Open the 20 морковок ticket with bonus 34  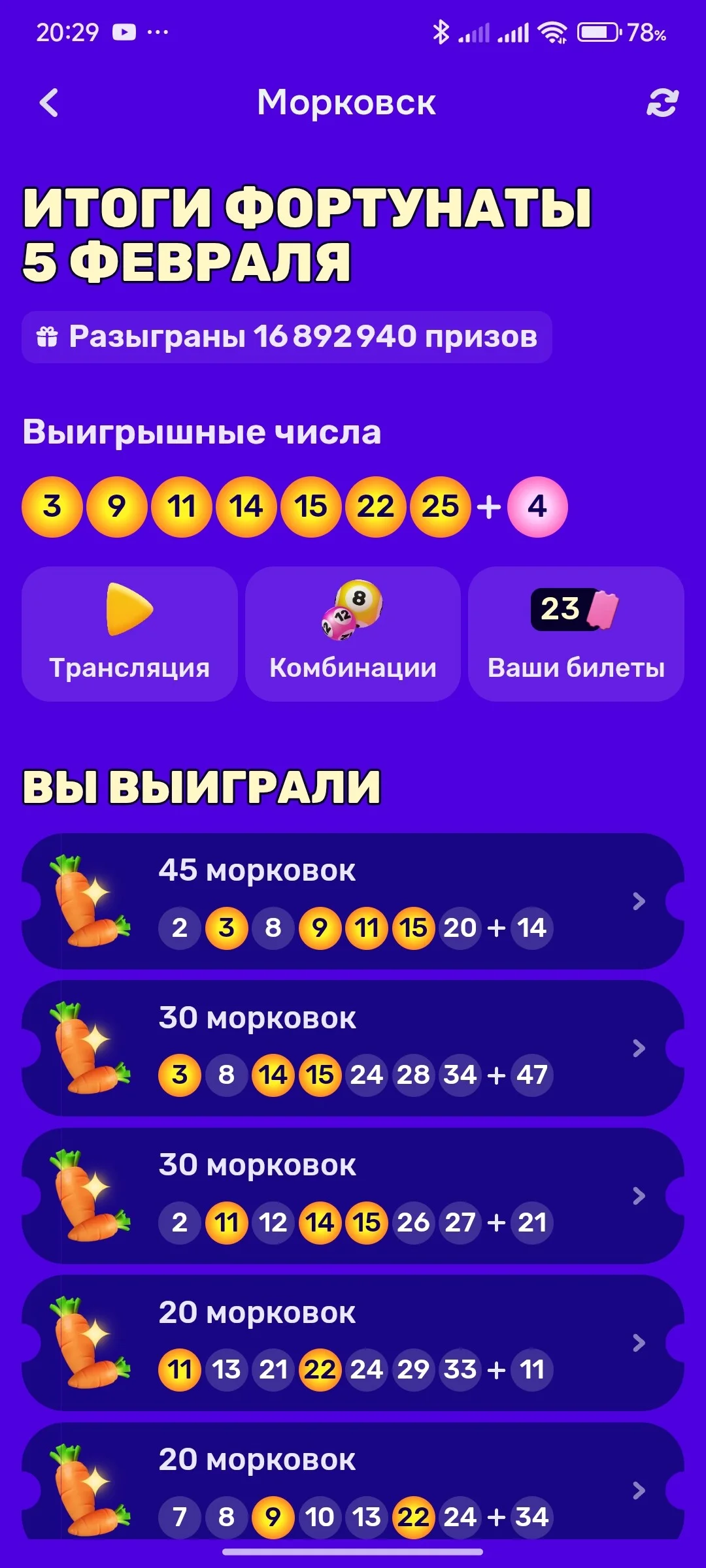tap(353, 1482)
